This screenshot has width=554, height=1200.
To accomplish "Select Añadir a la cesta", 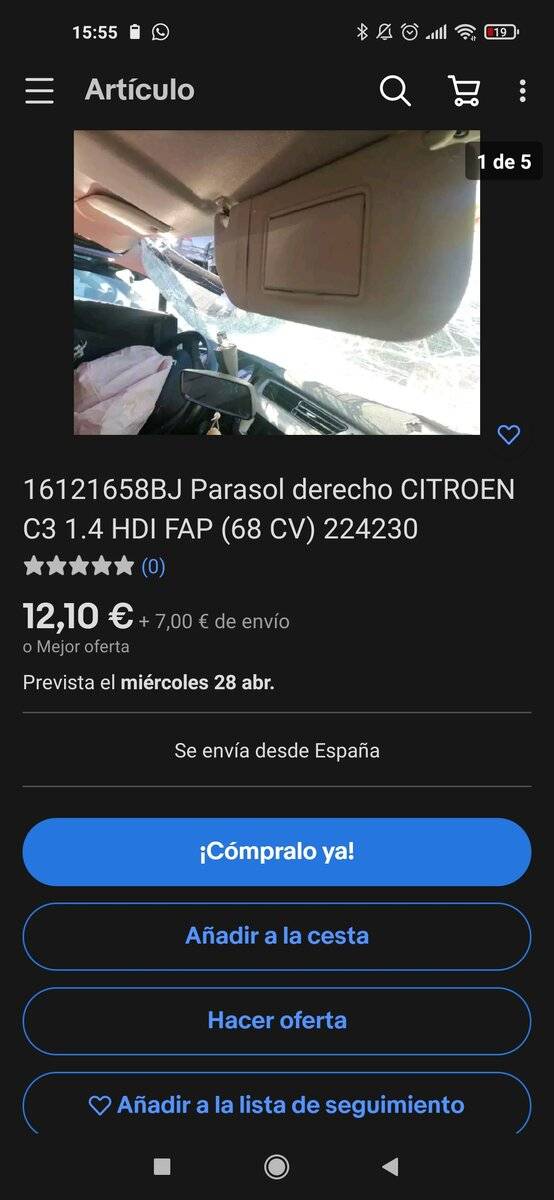I will coord(277,936).
